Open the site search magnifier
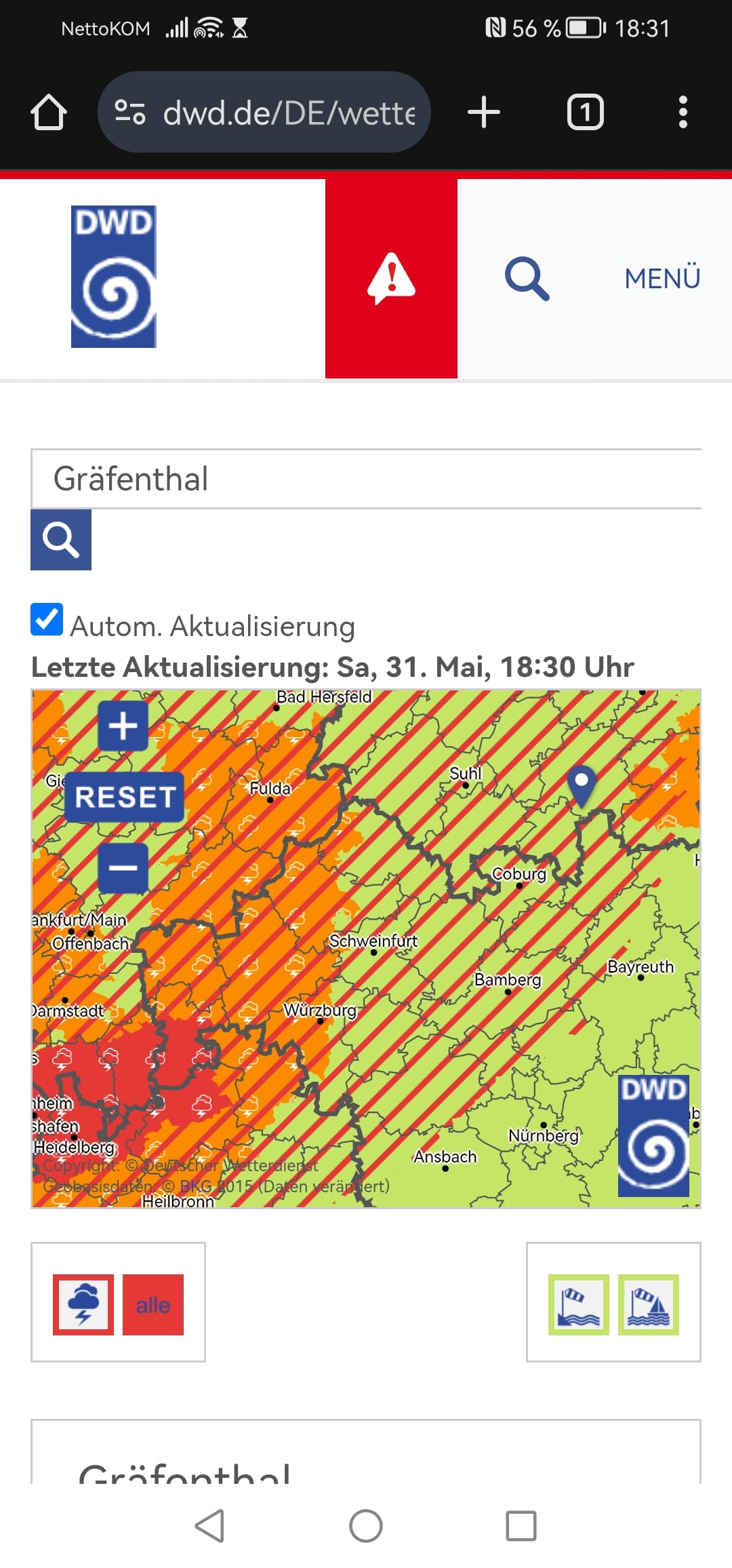Viewport: 732px width, 1568px height. 527,278
